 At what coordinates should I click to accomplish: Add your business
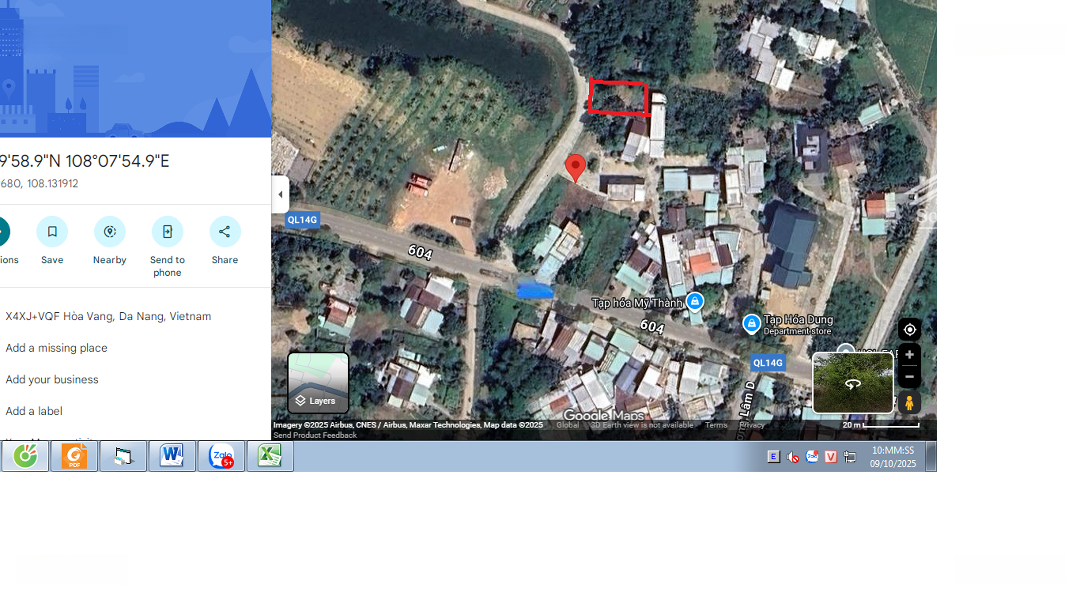coord(52,380)
